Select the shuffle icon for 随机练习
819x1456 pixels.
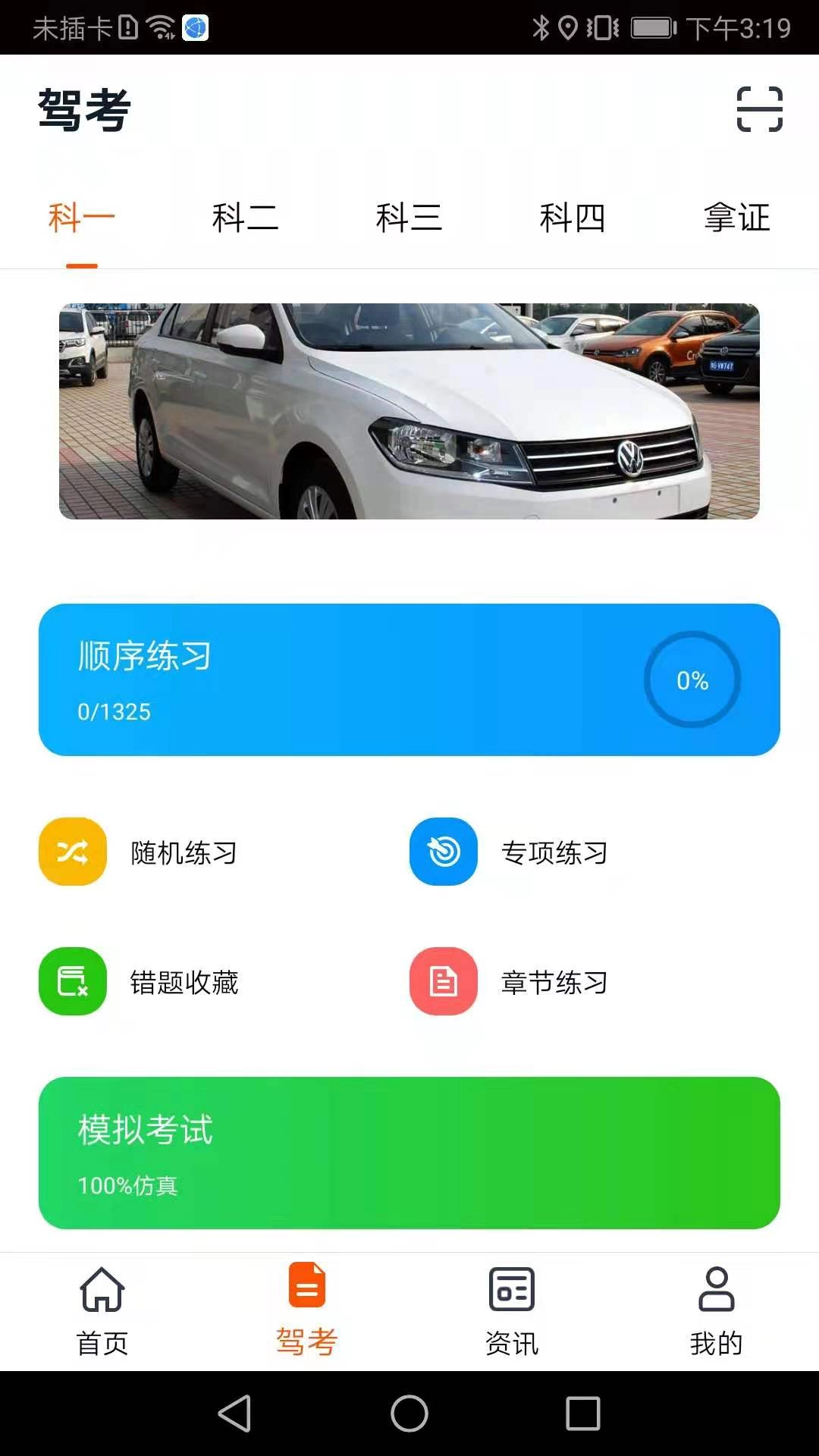point(72,852)
